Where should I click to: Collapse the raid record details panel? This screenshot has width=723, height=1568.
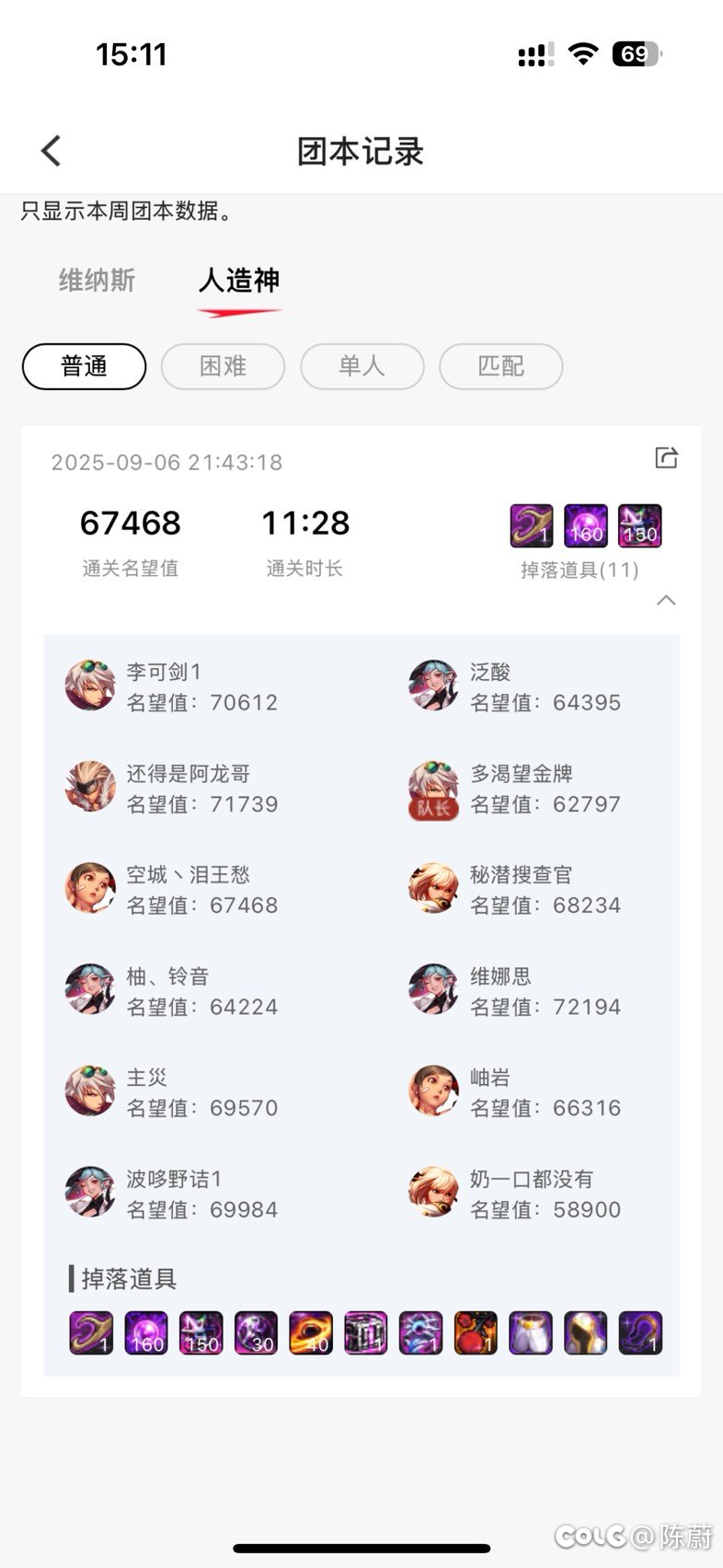coord(666,601)
